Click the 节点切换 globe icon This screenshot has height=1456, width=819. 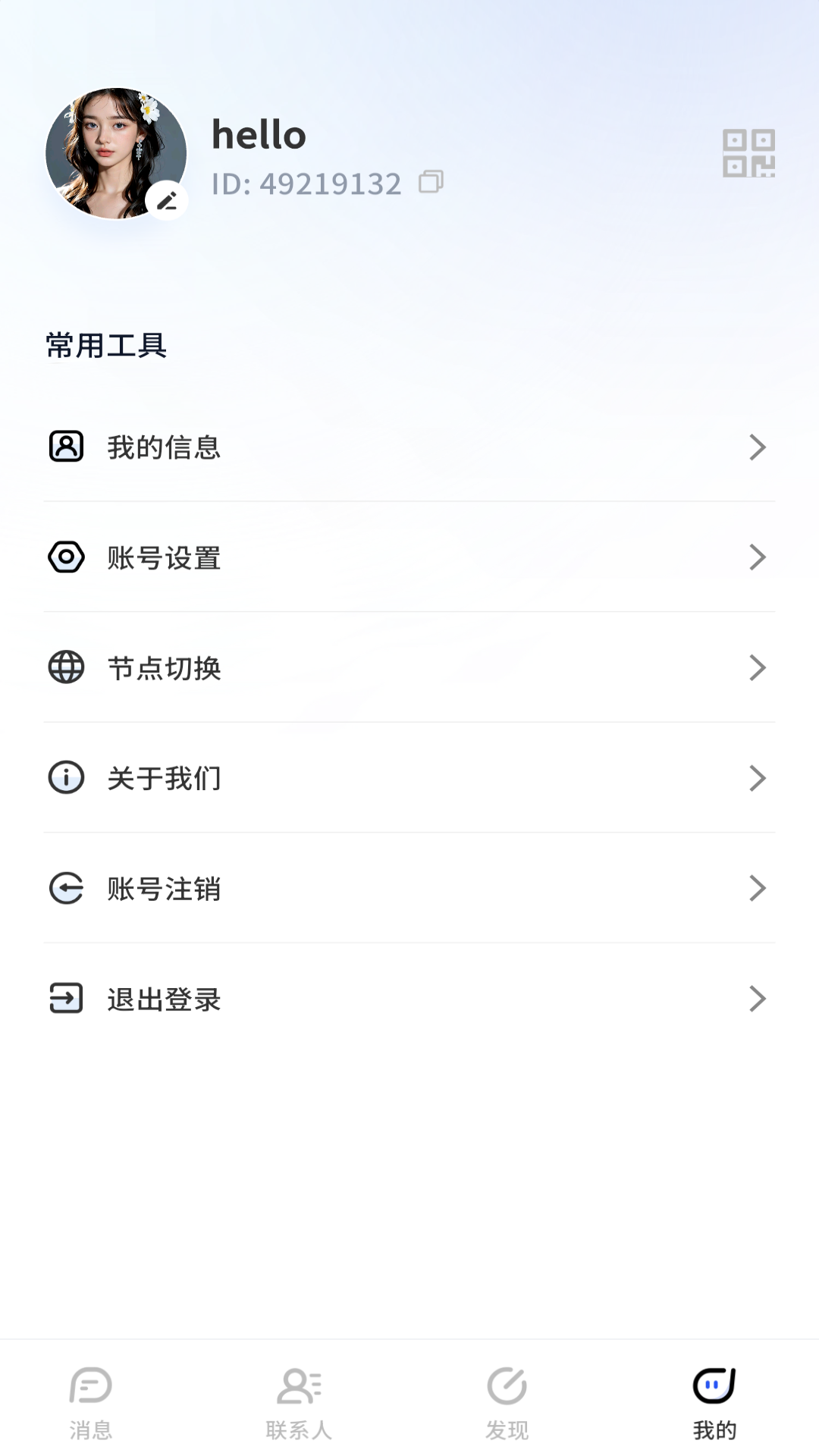click(67, 668)
